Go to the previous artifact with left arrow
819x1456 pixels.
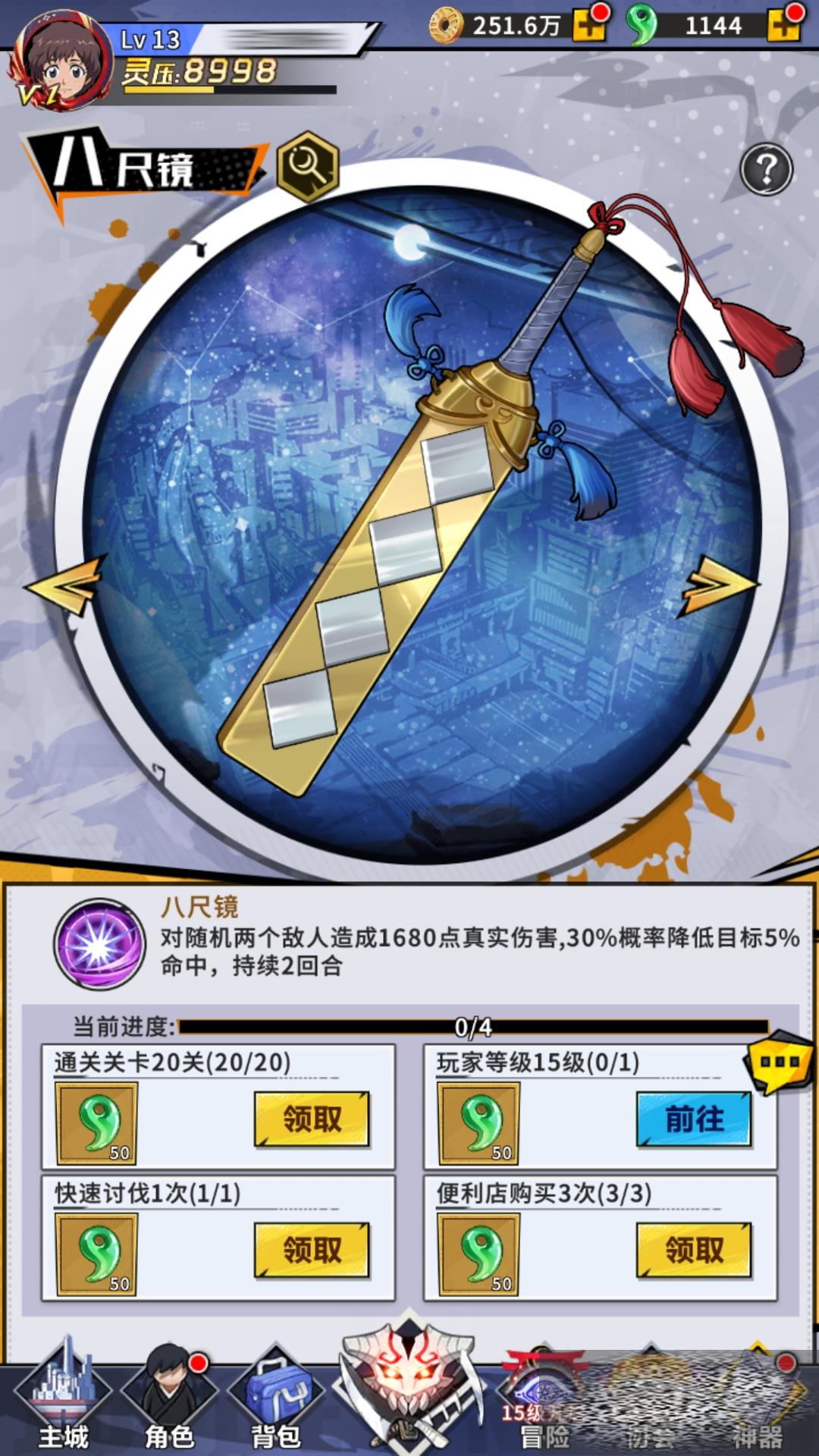64,585
